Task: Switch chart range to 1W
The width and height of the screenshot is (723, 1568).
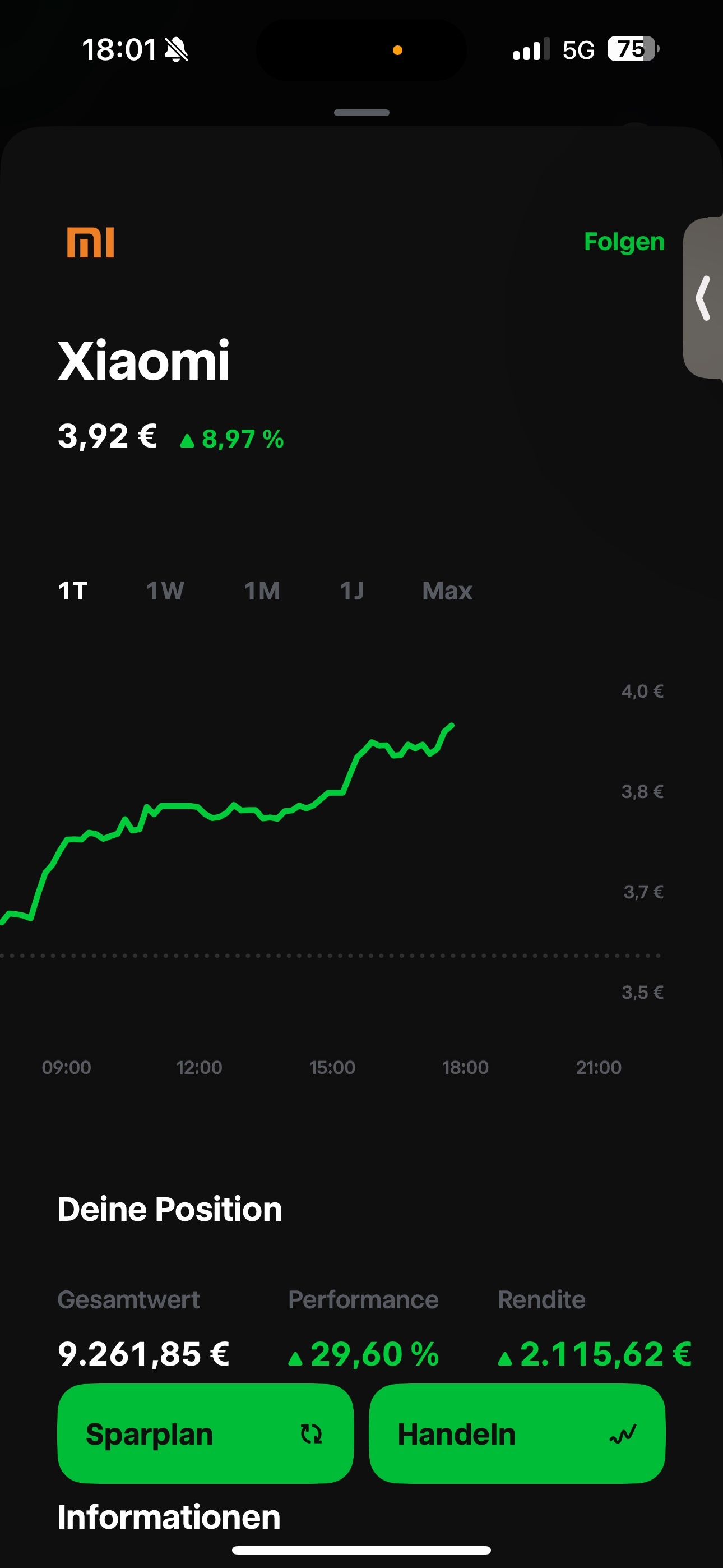Action: click(165, 591)
